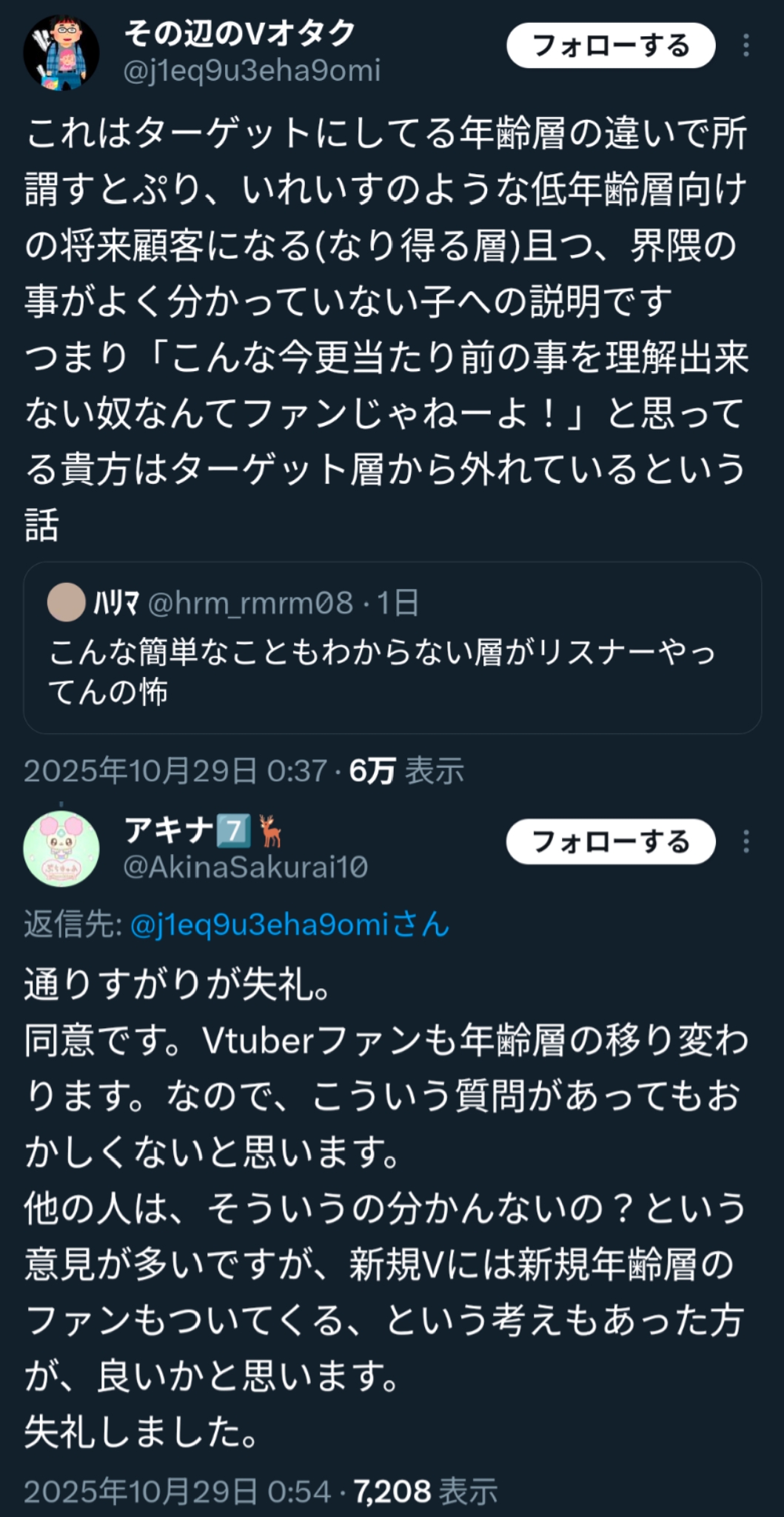The image size is (784, 1517).
Task: Open @j1eq9u3eha9omi reply-to link
Action: click(x=289, y=925)
